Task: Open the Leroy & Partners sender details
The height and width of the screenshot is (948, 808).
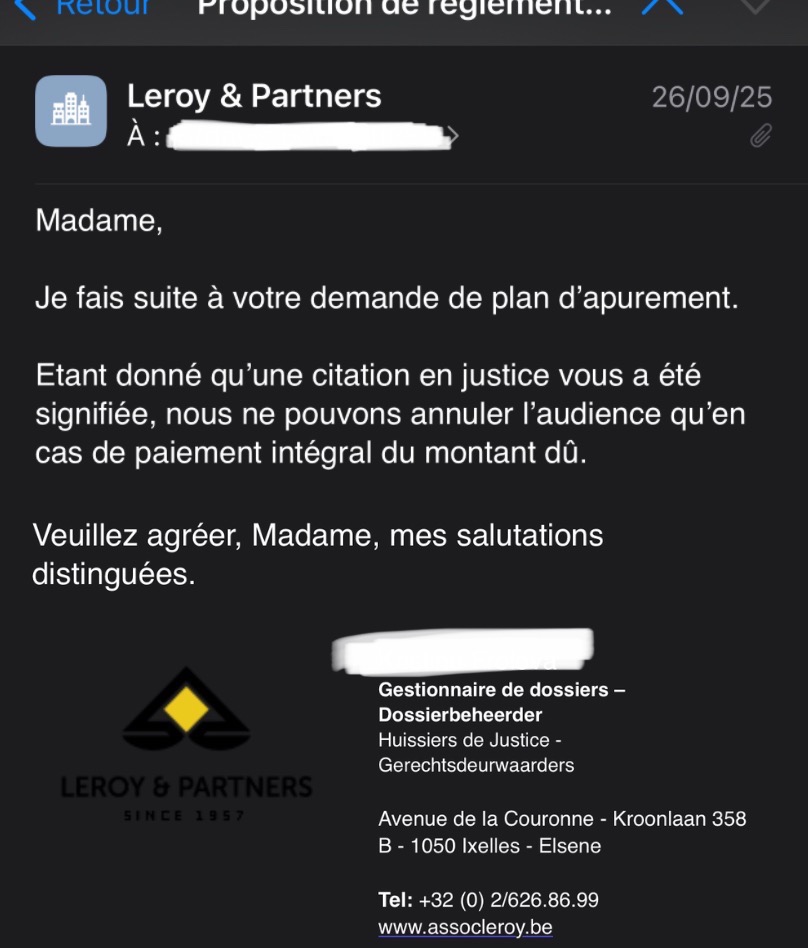Action: (254, 97)
